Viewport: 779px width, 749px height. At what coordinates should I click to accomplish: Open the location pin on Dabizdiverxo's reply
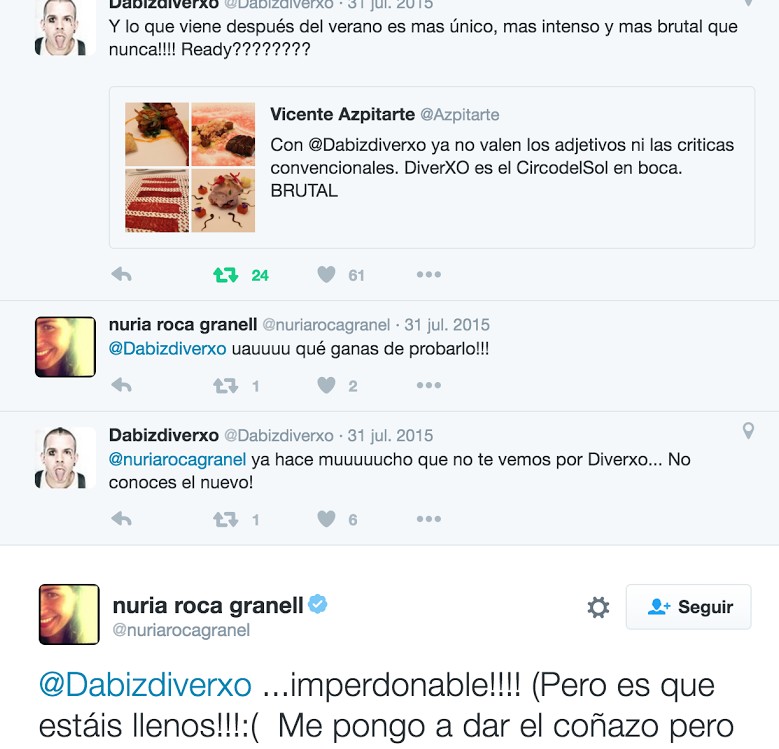coord(747,431)
